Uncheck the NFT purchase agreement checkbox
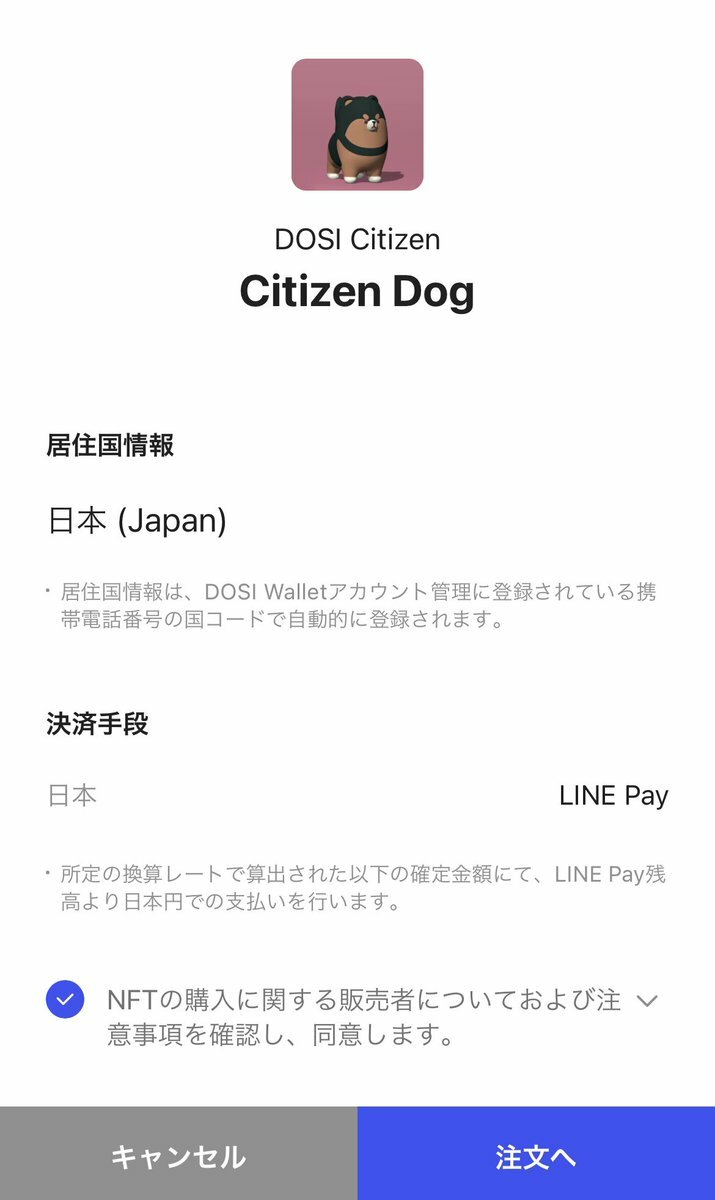This screenshot has height=1200, width=715. 65,999
